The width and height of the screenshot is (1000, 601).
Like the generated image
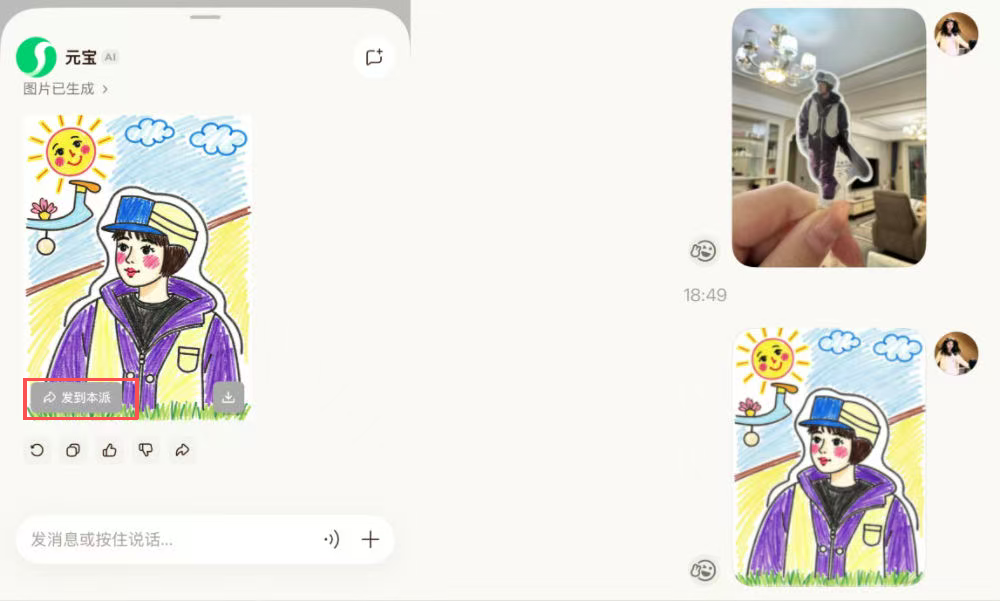(109, 451)
